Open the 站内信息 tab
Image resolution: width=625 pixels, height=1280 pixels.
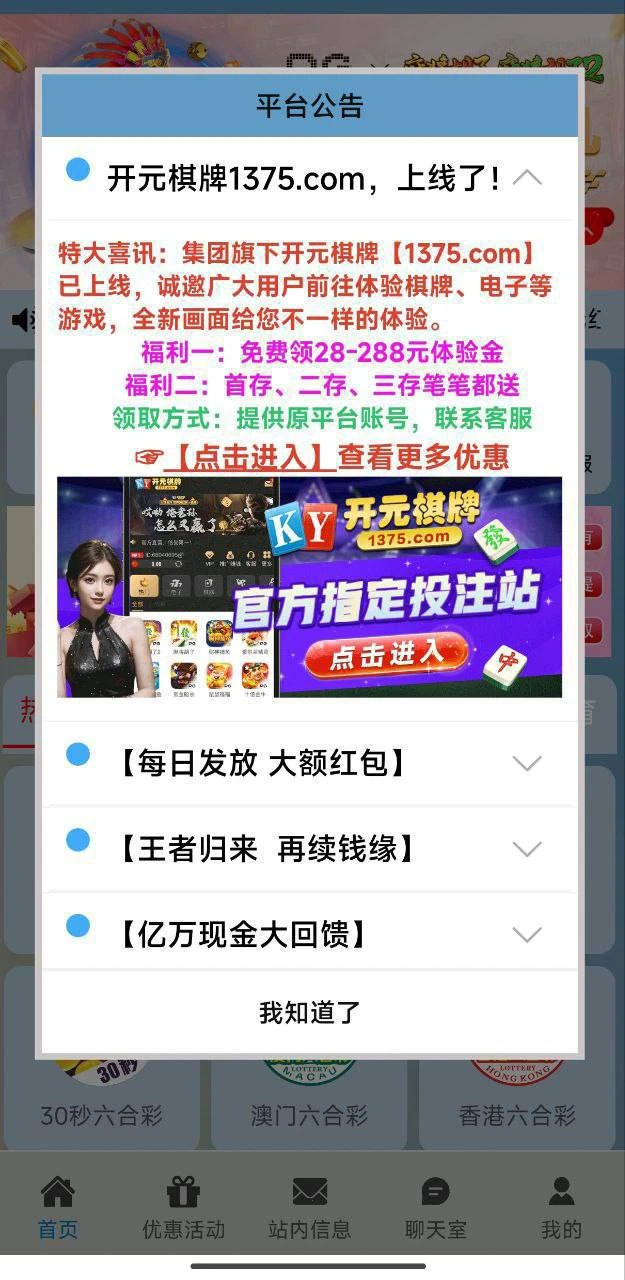coord(310,1208)
